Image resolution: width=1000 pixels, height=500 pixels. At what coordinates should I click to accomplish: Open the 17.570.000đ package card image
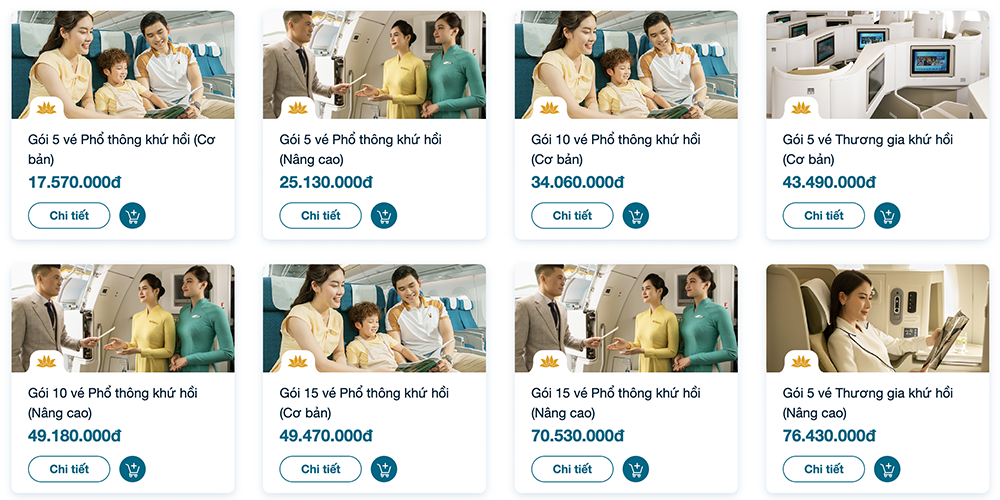[123, 65]
